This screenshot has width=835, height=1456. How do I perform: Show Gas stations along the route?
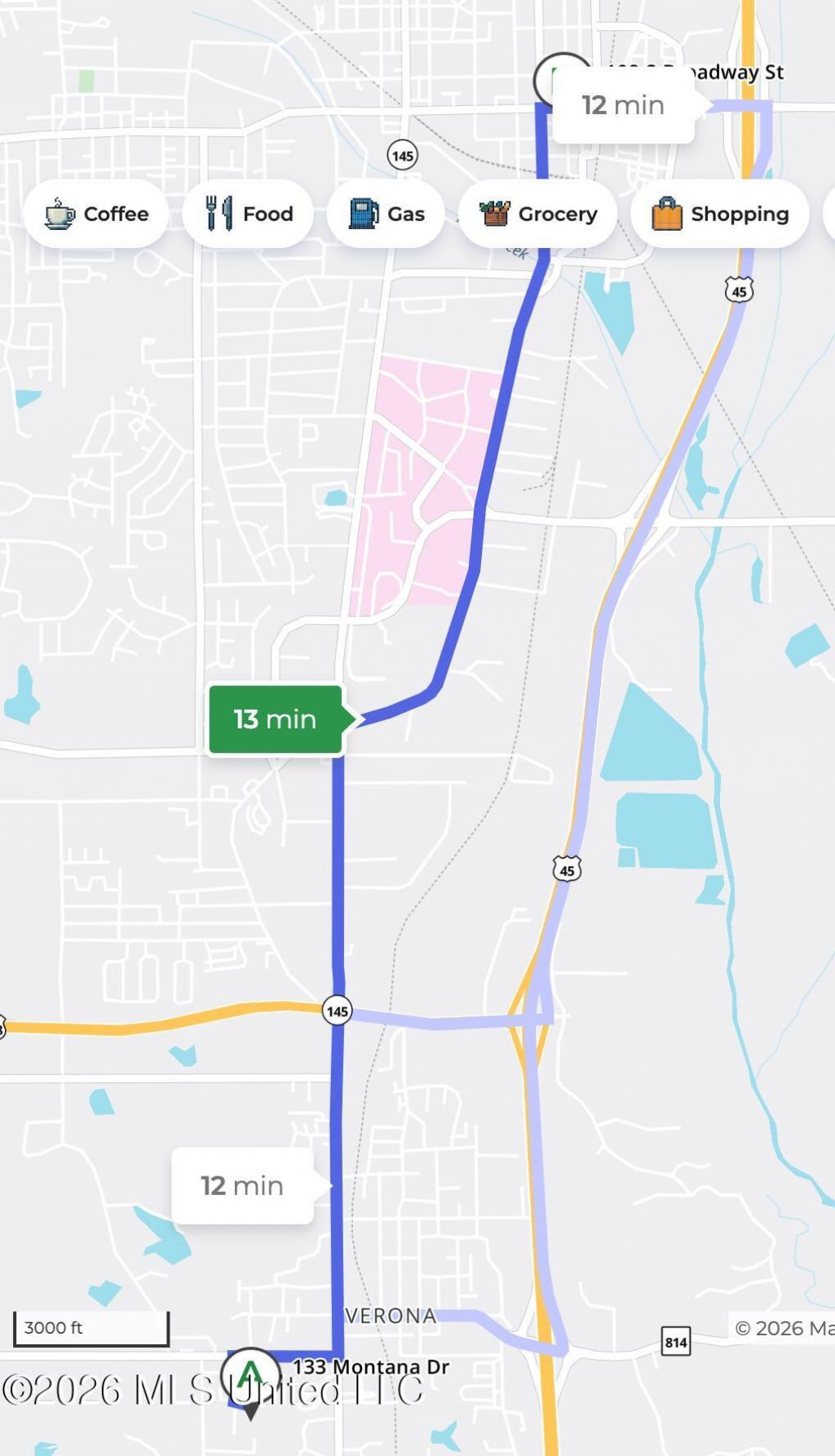(x=386, y=214)
